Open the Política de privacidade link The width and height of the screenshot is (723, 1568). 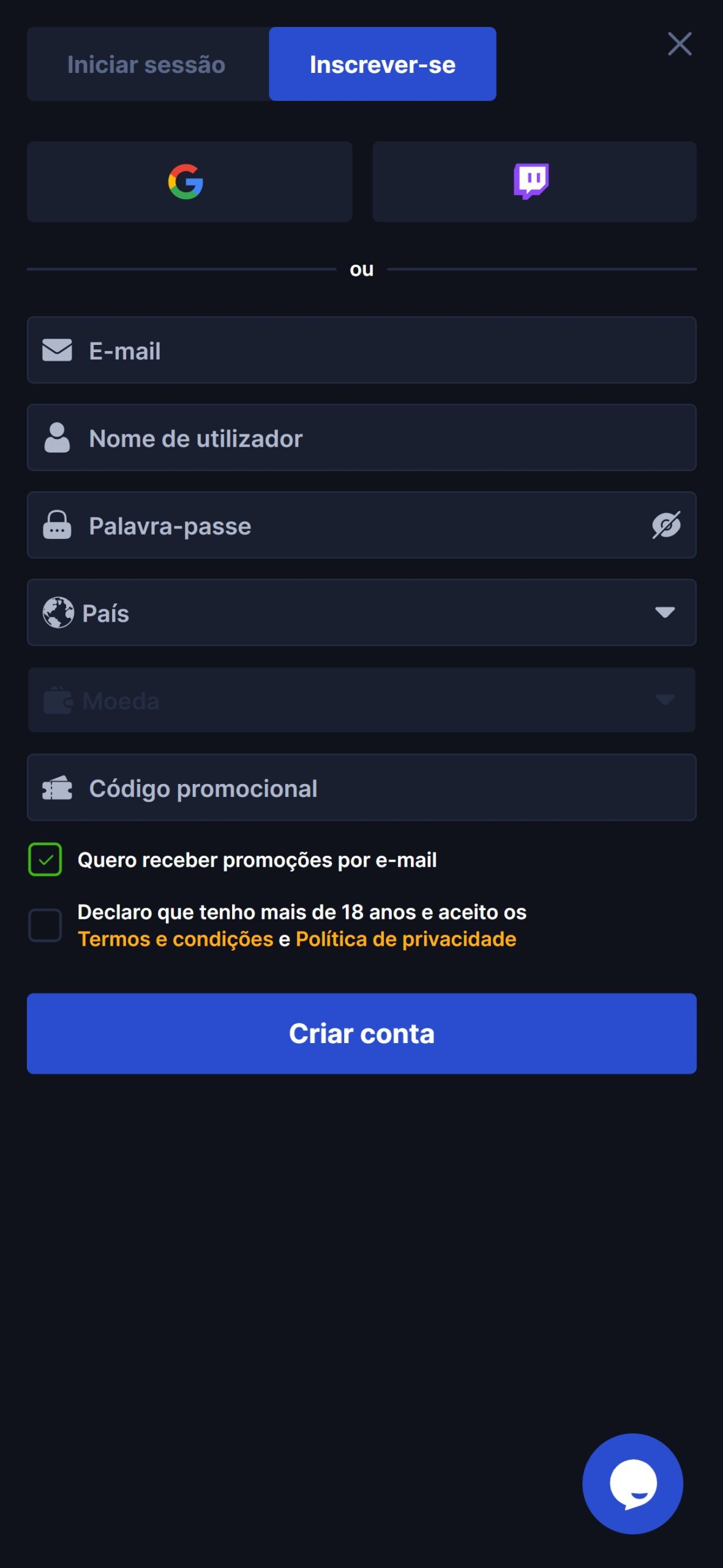406,940
